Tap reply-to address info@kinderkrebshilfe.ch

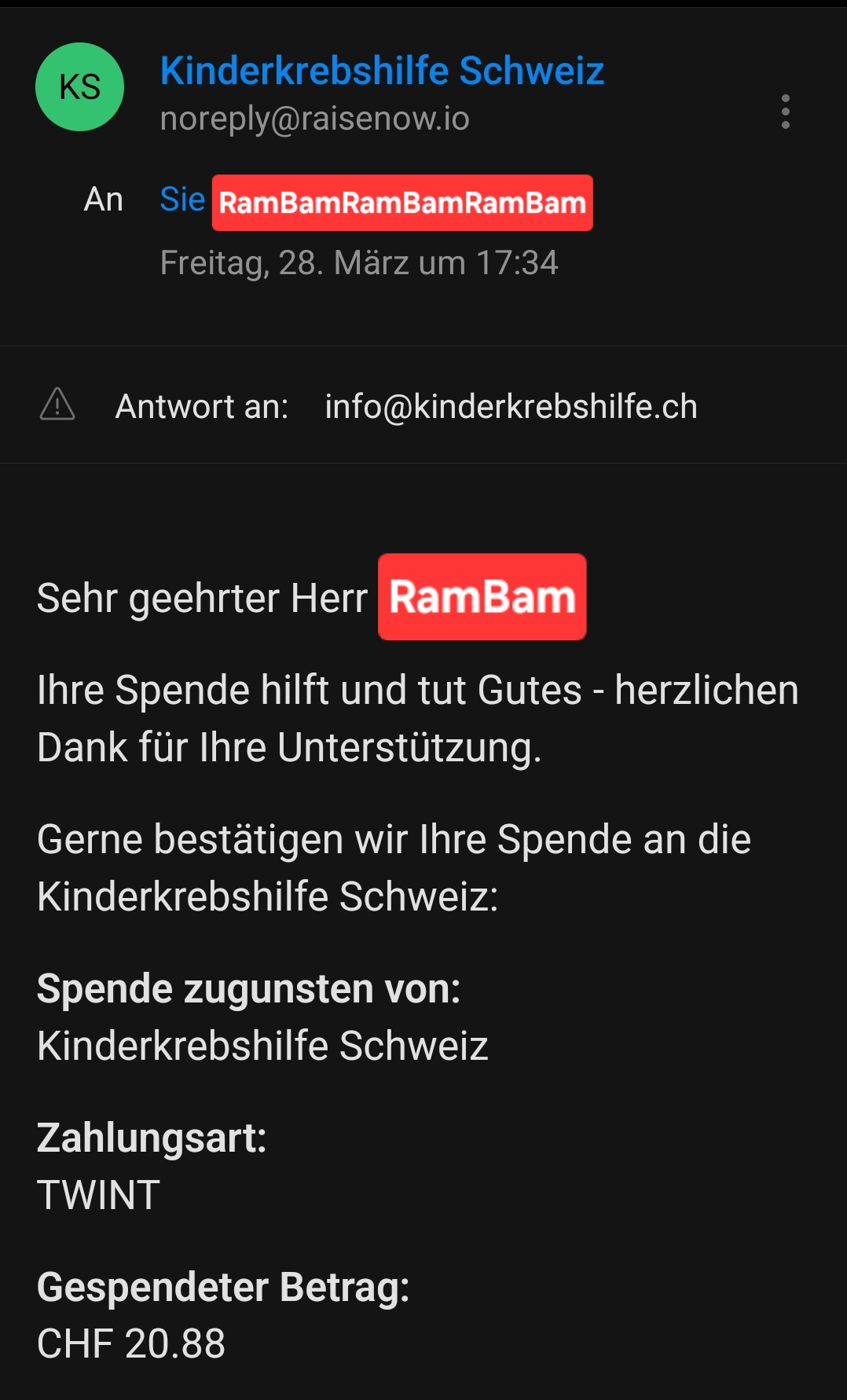pos(511,406)
